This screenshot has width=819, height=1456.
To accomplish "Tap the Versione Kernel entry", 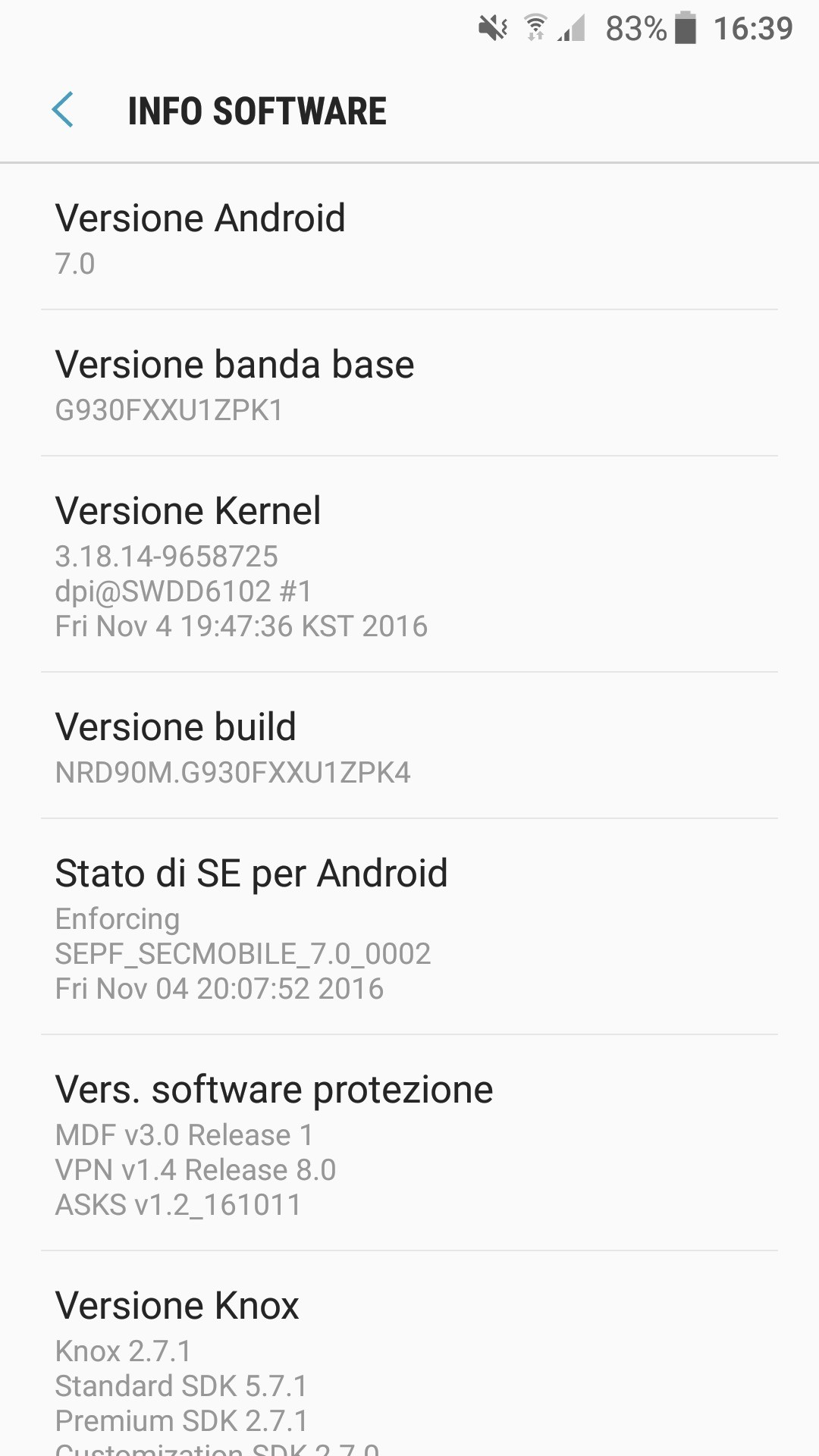I will pos(409,566).
